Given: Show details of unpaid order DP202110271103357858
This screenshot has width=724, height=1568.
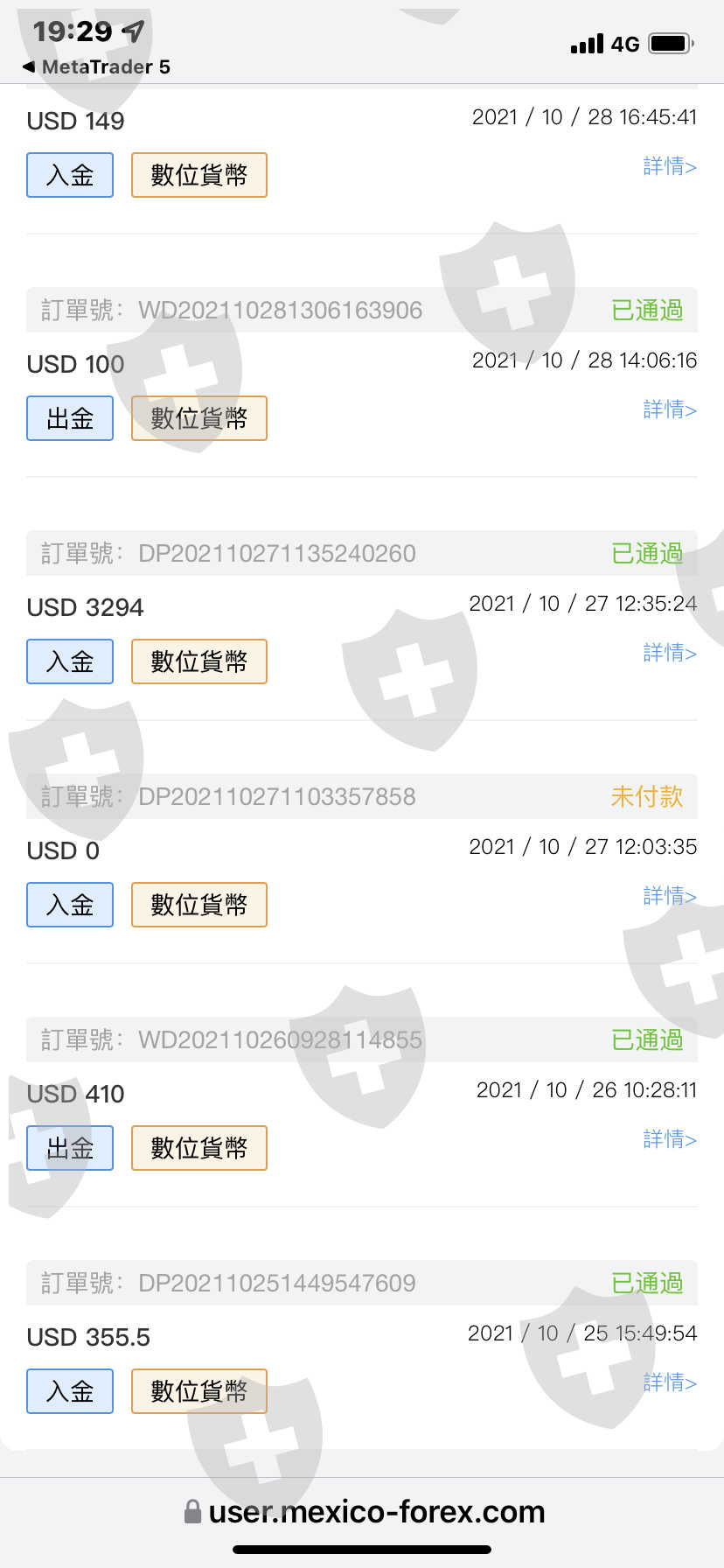Looking at the screenshot, I should pyautogui.click(x=669, y=896).
